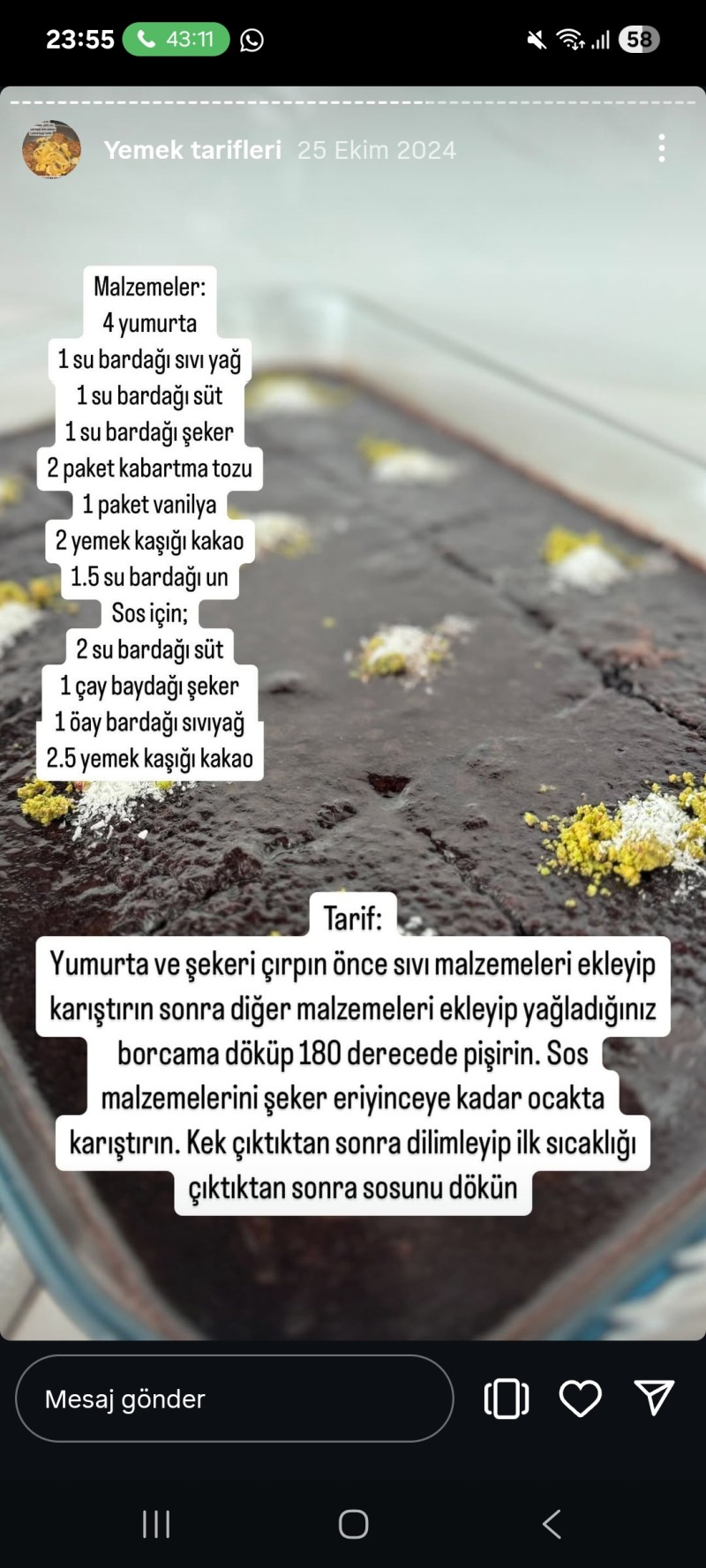This screenshot has width=706, height=1568.
Task: Share the story via paper plane icon
Action: [x=654, y=1398]
